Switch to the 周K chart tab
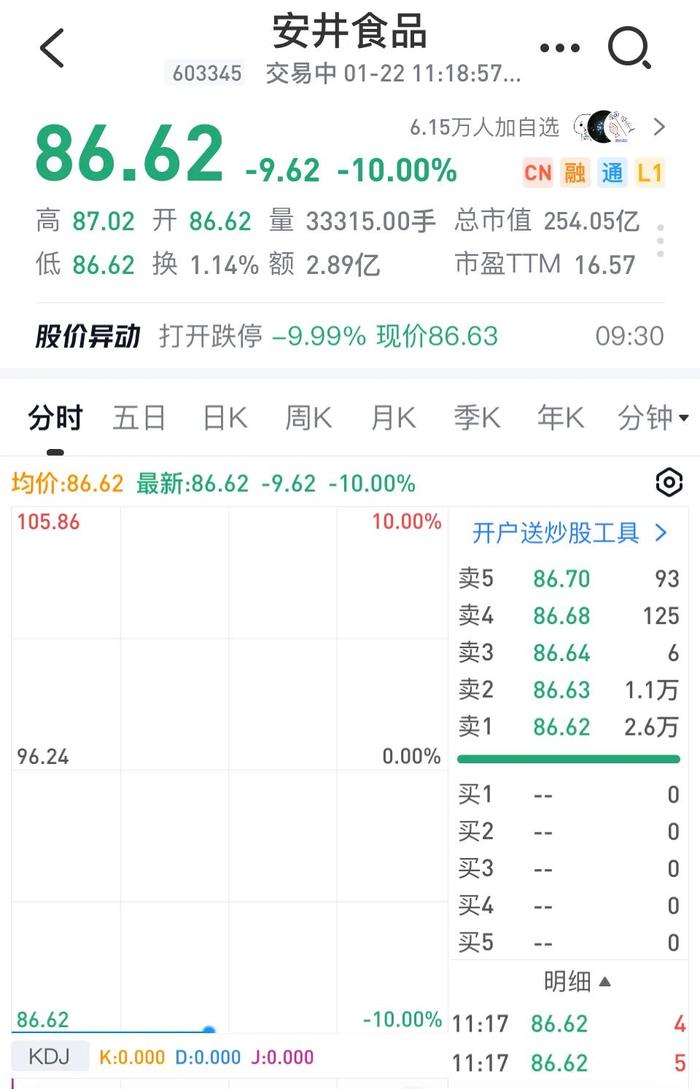 [308, 417]
